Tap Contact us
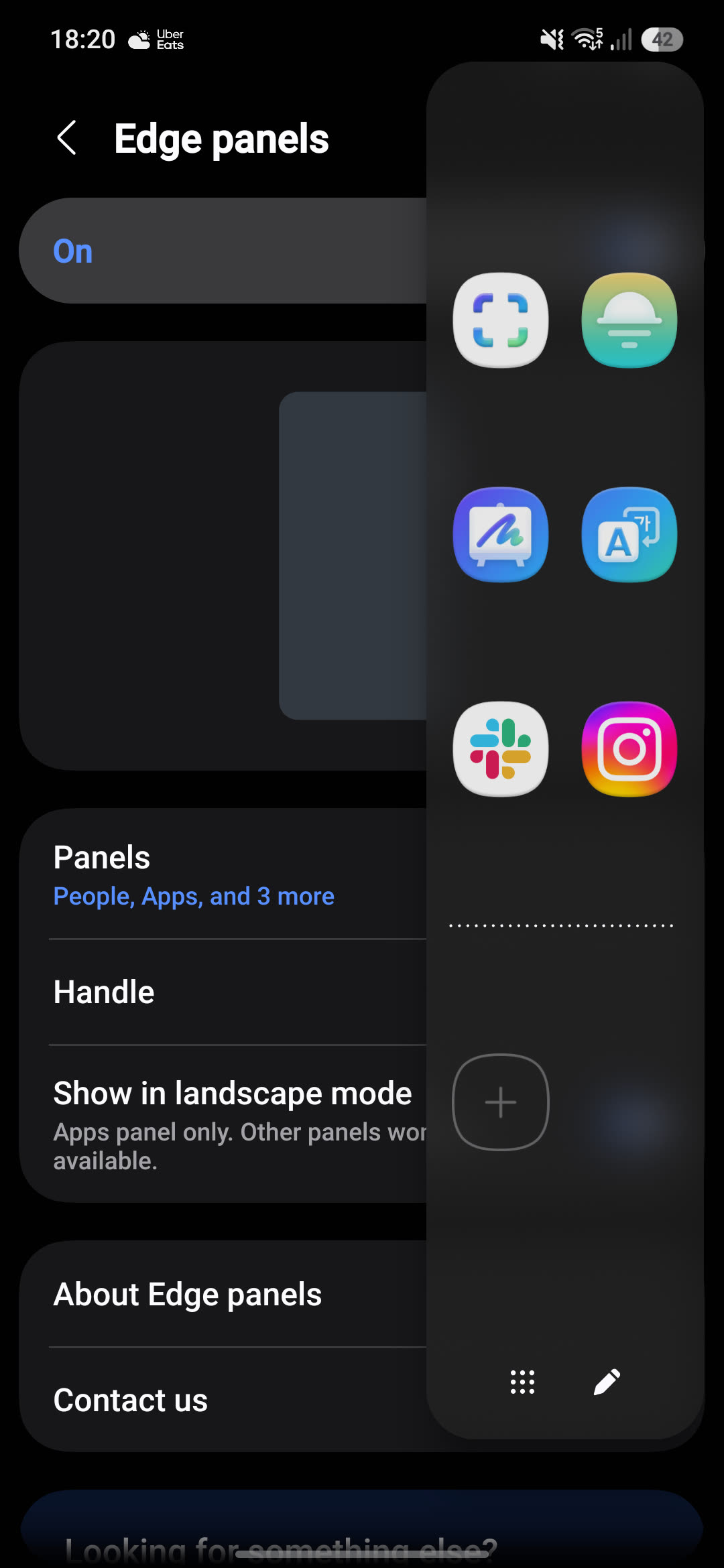724x1568 pixels. tap(223, 1400)
